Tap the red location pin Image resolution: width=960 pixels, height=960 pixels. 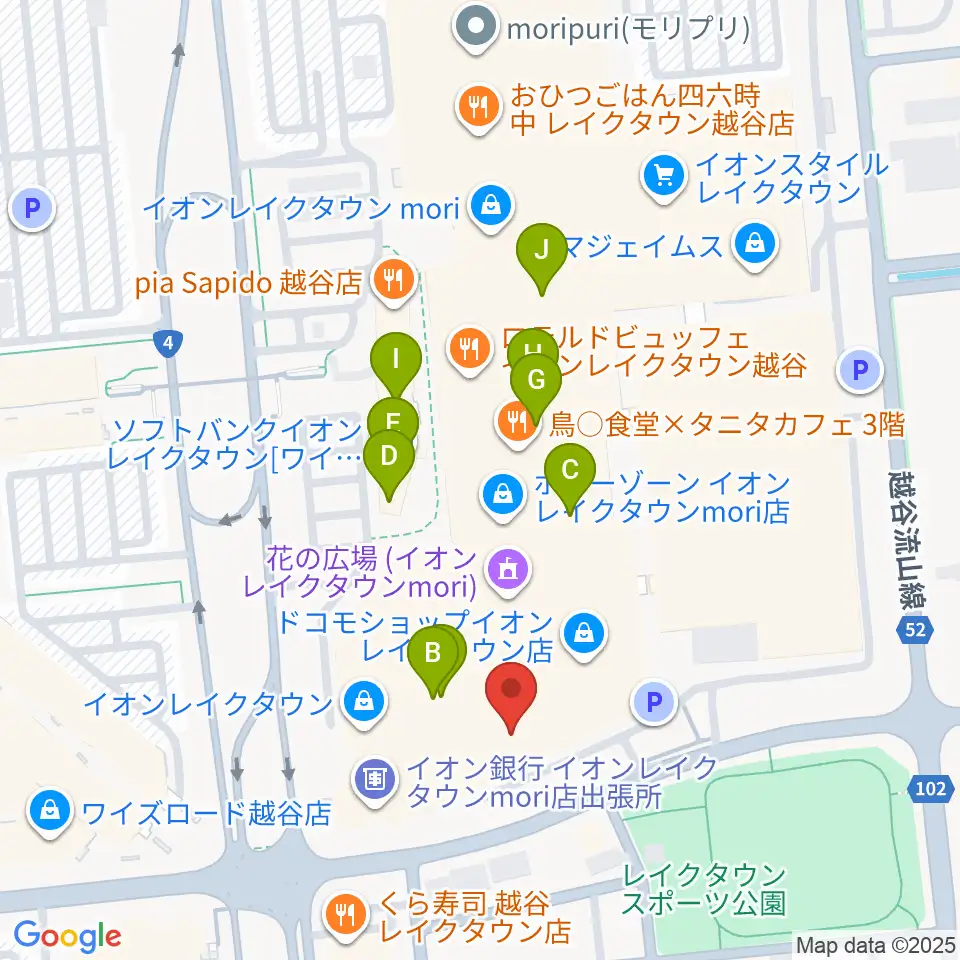(511, 697)
